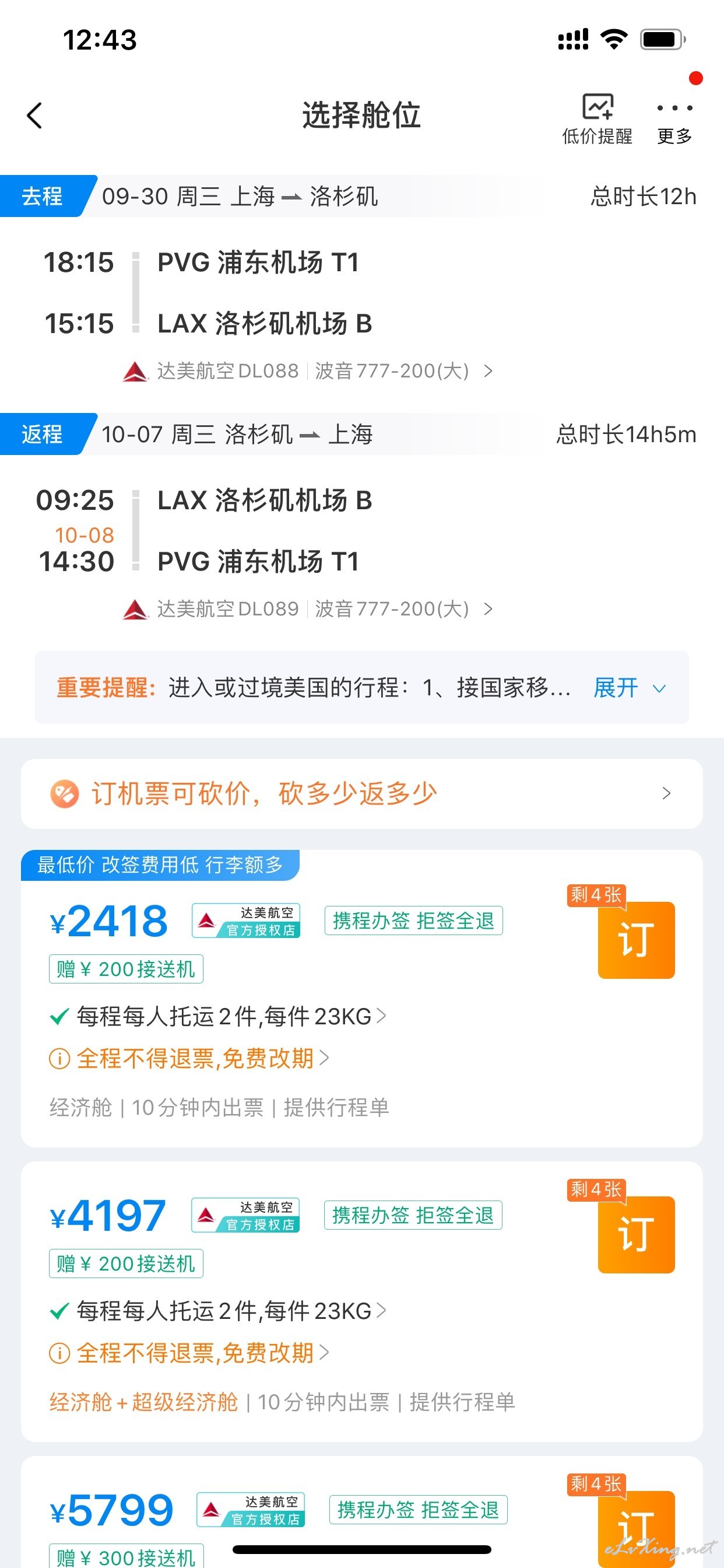Open refund policy under the ¥4197 fare

(189, 1353)
